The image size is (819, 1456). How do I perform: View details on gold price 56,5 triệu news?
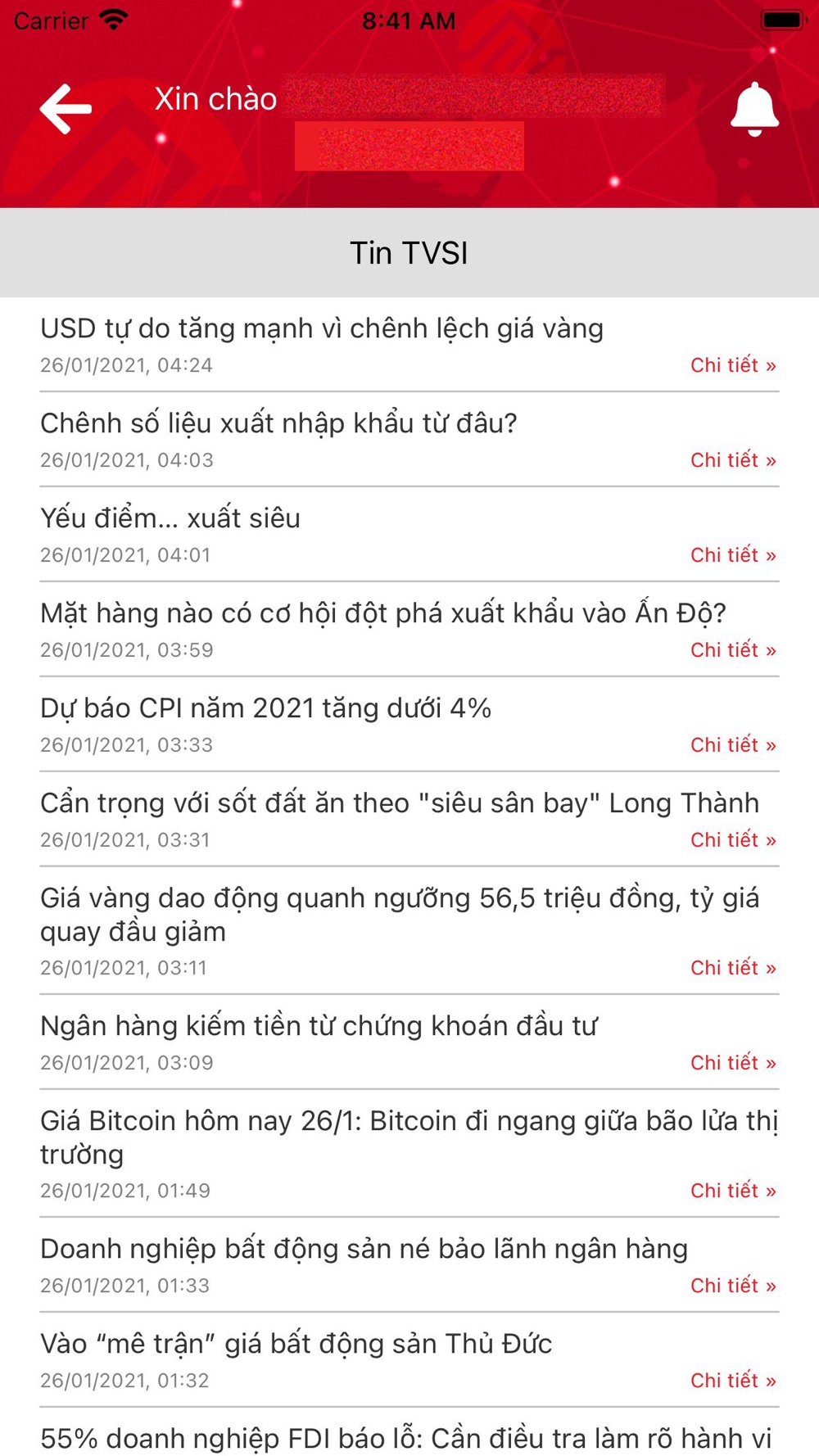tap(732, 968)
